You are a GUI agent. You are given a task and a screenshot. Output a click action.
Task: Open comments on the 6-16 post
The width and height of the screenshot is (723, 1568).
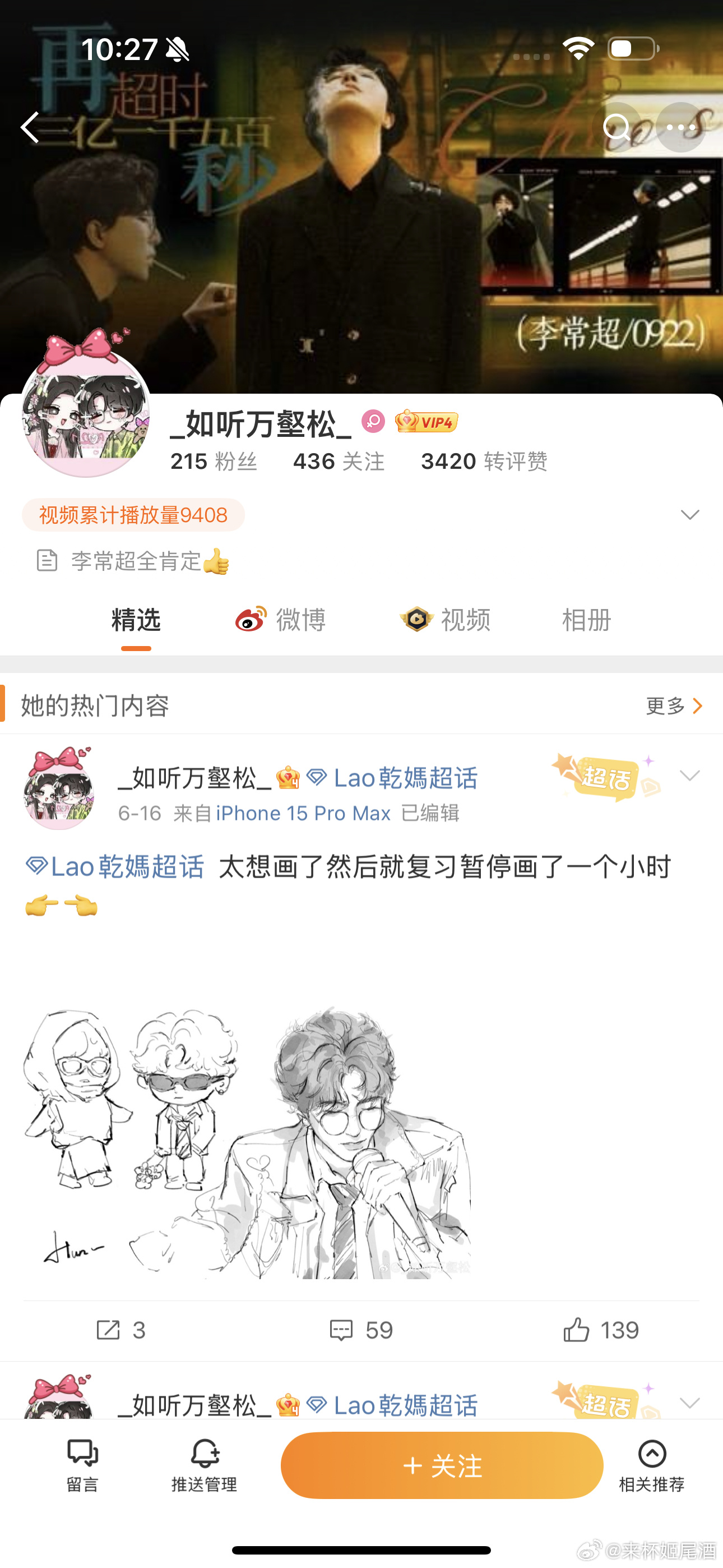361,1330
